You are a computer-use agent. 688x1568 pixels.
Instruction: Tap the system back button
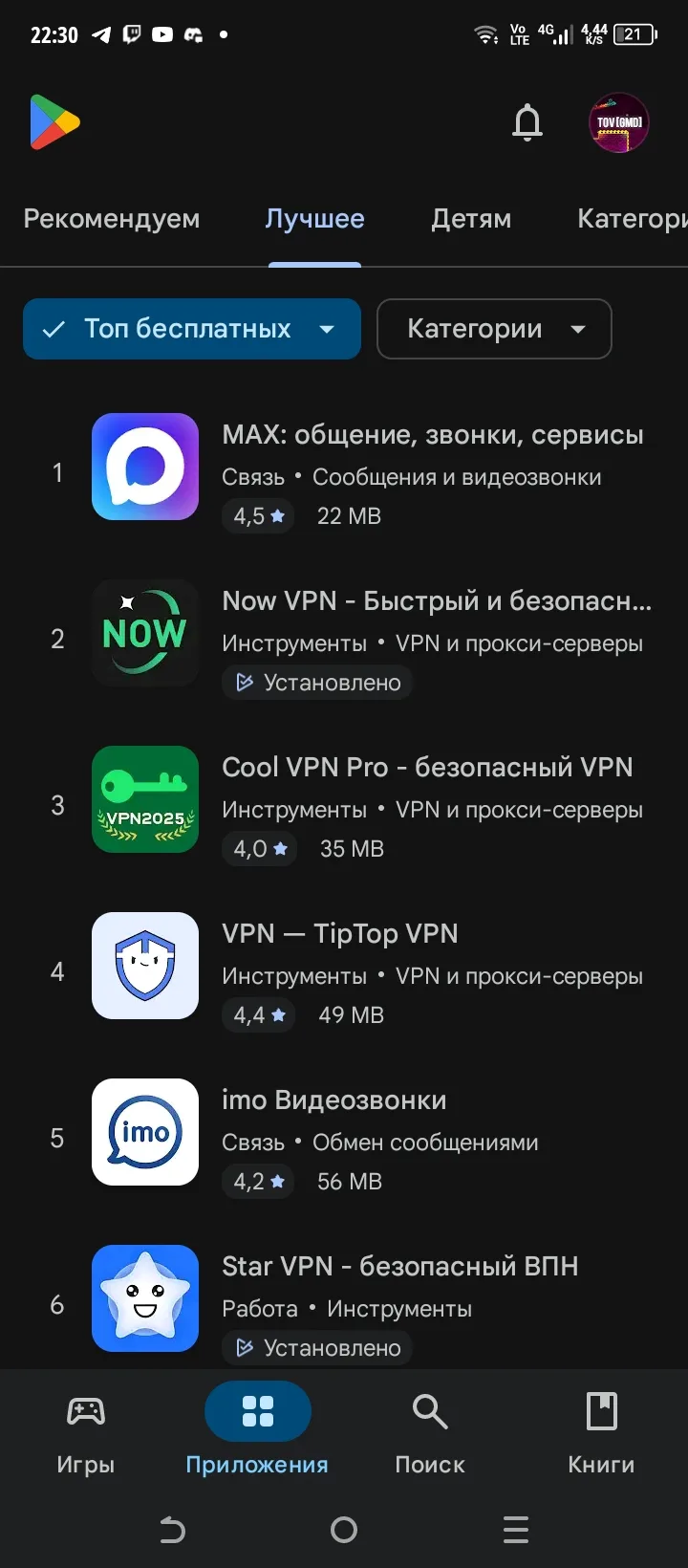coord(172,1530)
